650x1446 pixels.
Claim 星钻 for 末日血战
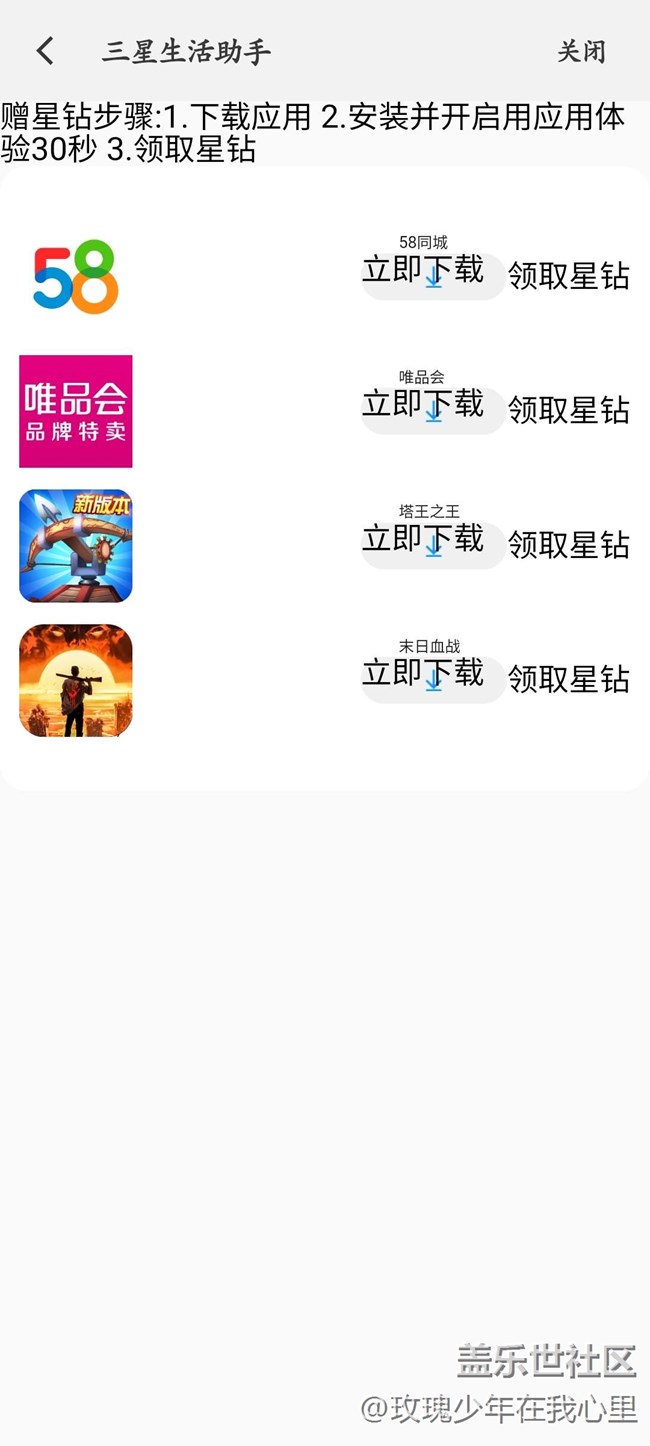point(569,680)
